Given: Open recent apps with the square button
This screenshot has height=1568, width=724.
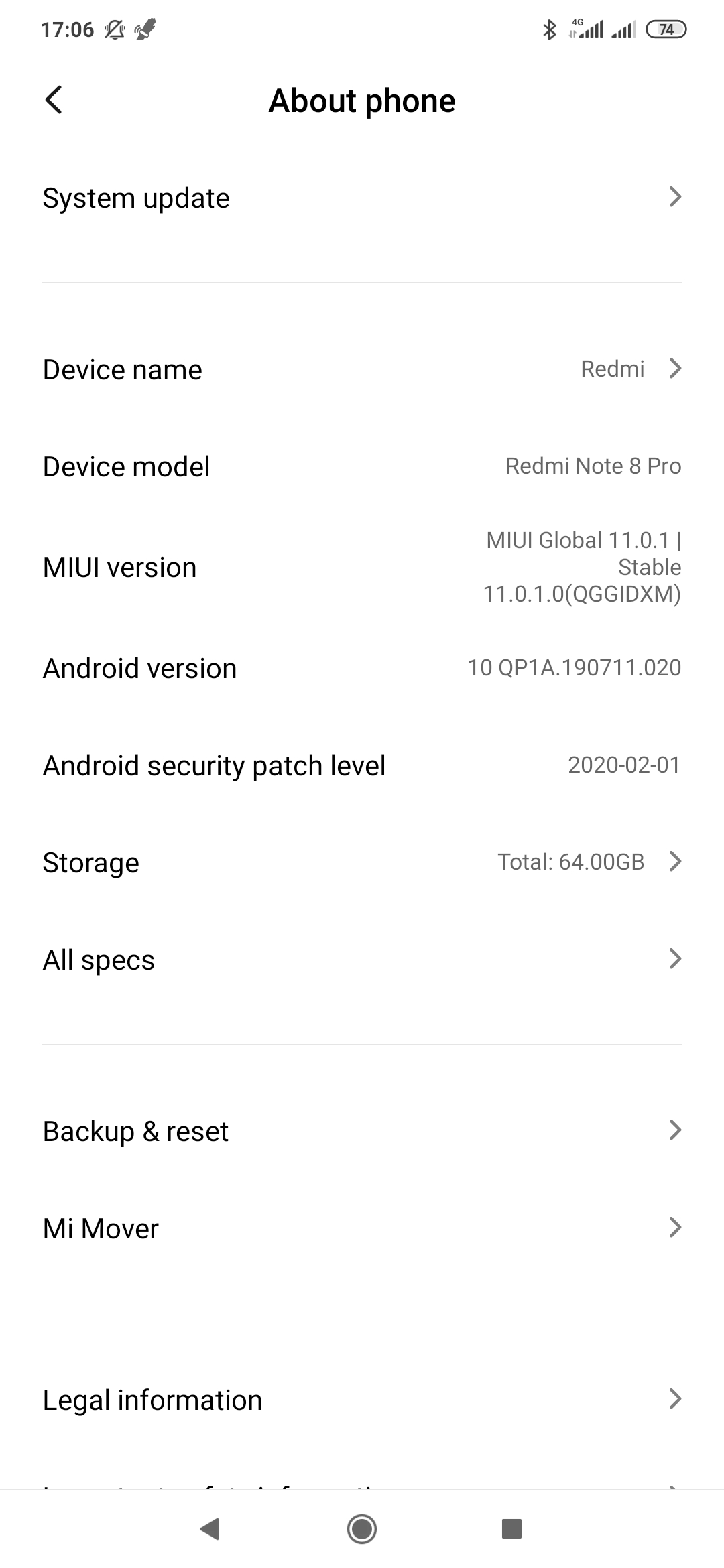Looking at the screenshot, I should click(x=511, y=1528).
